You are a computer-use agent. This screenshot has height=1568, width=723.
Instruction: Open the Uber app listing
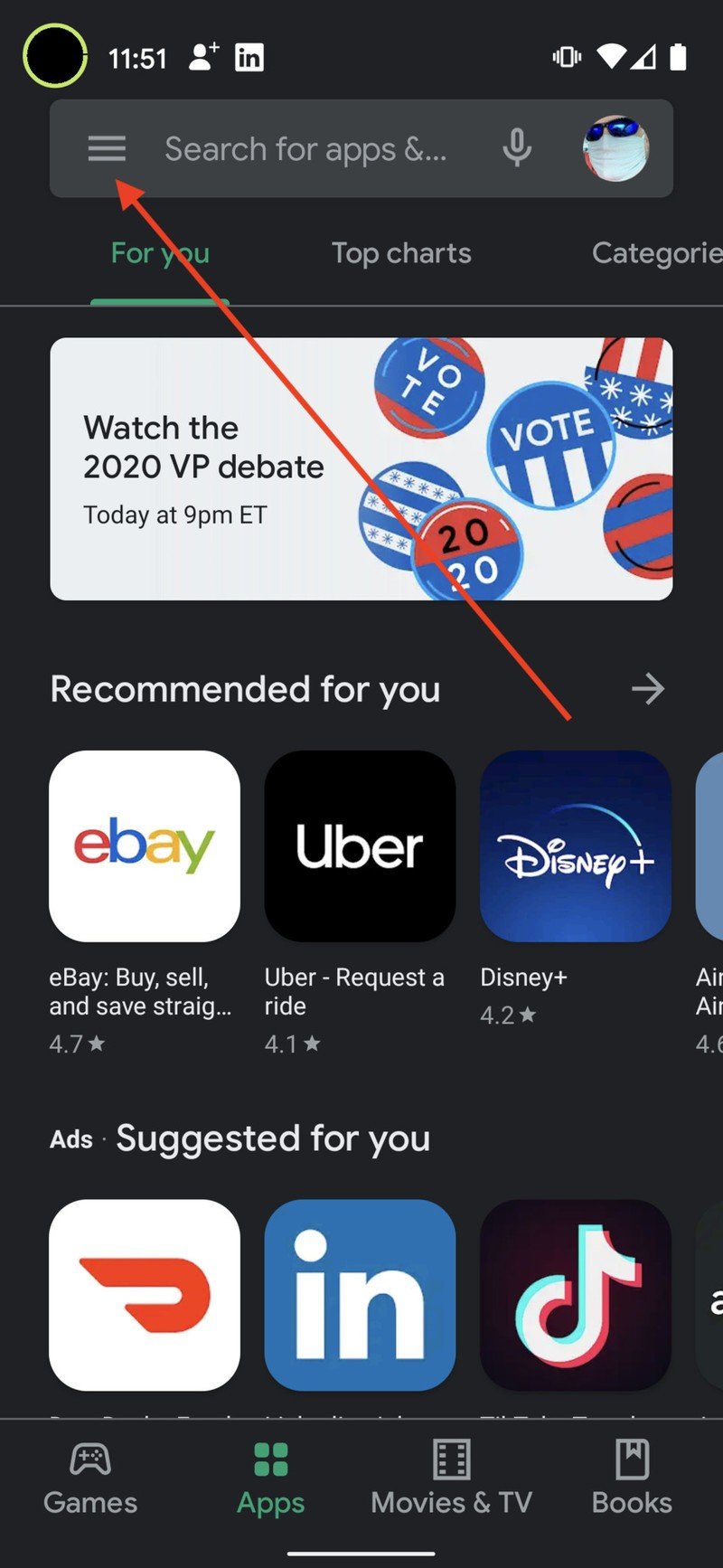[360, 846]
